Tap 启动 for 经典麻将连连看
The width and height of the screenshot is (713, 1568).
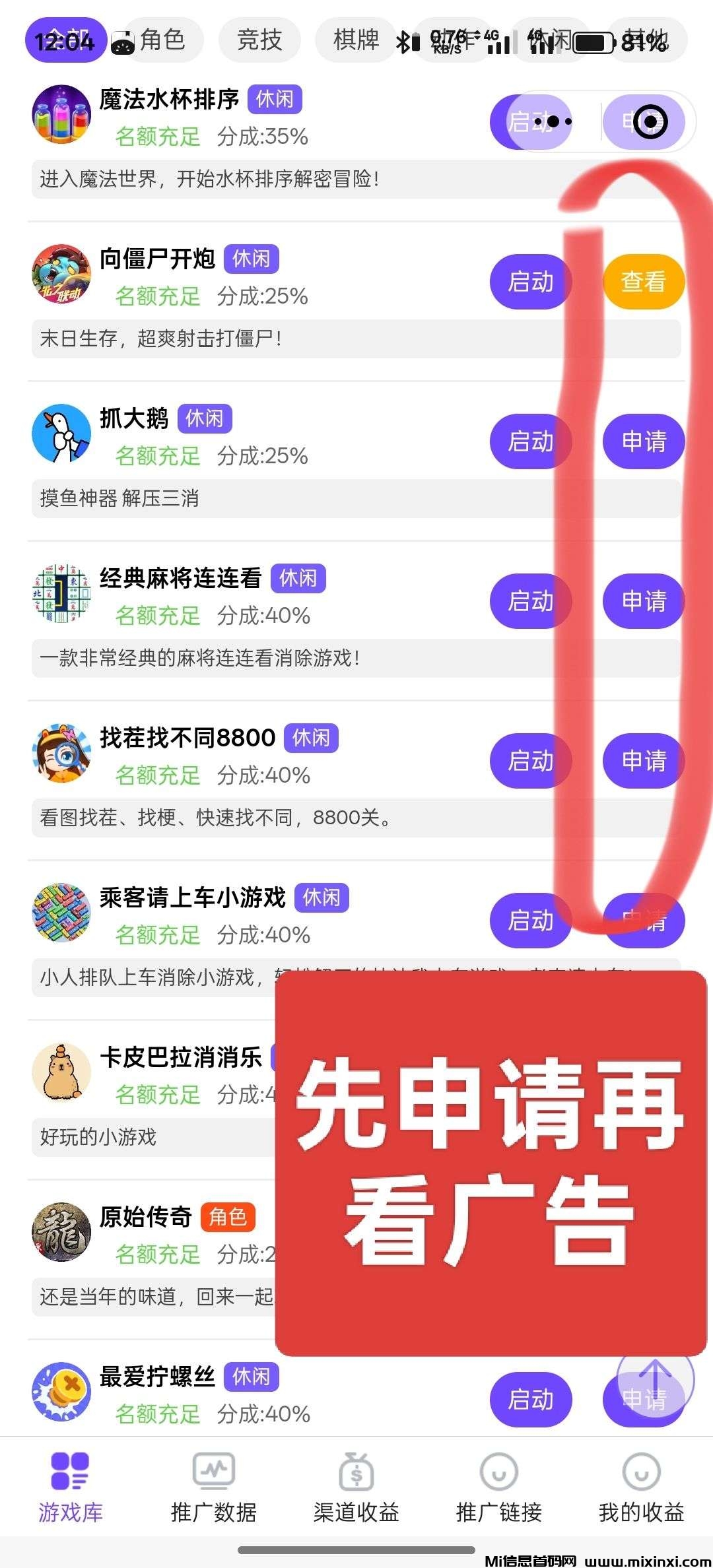[x=530, y=601]
